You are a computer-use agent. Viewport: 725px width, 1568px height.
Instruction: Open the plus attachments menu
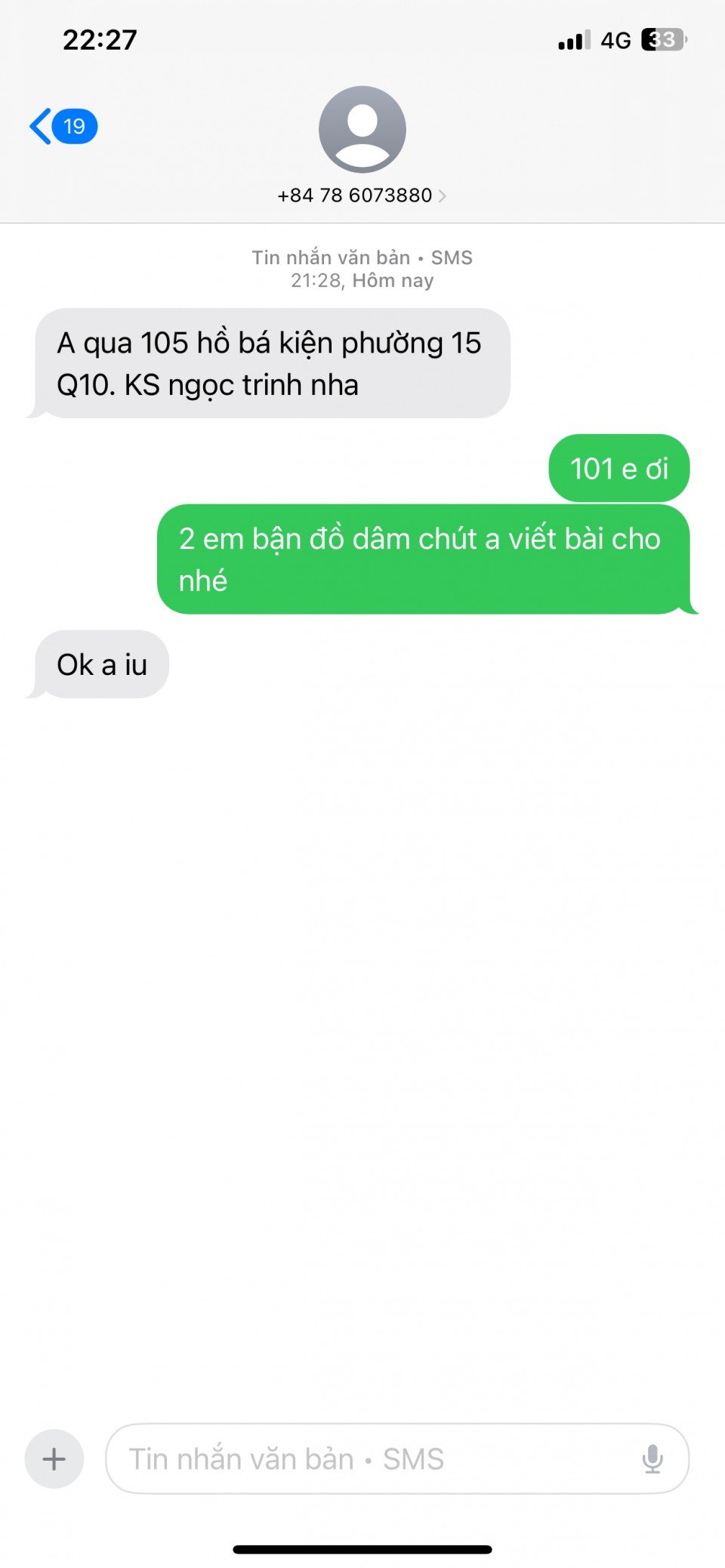(54, 1459)
